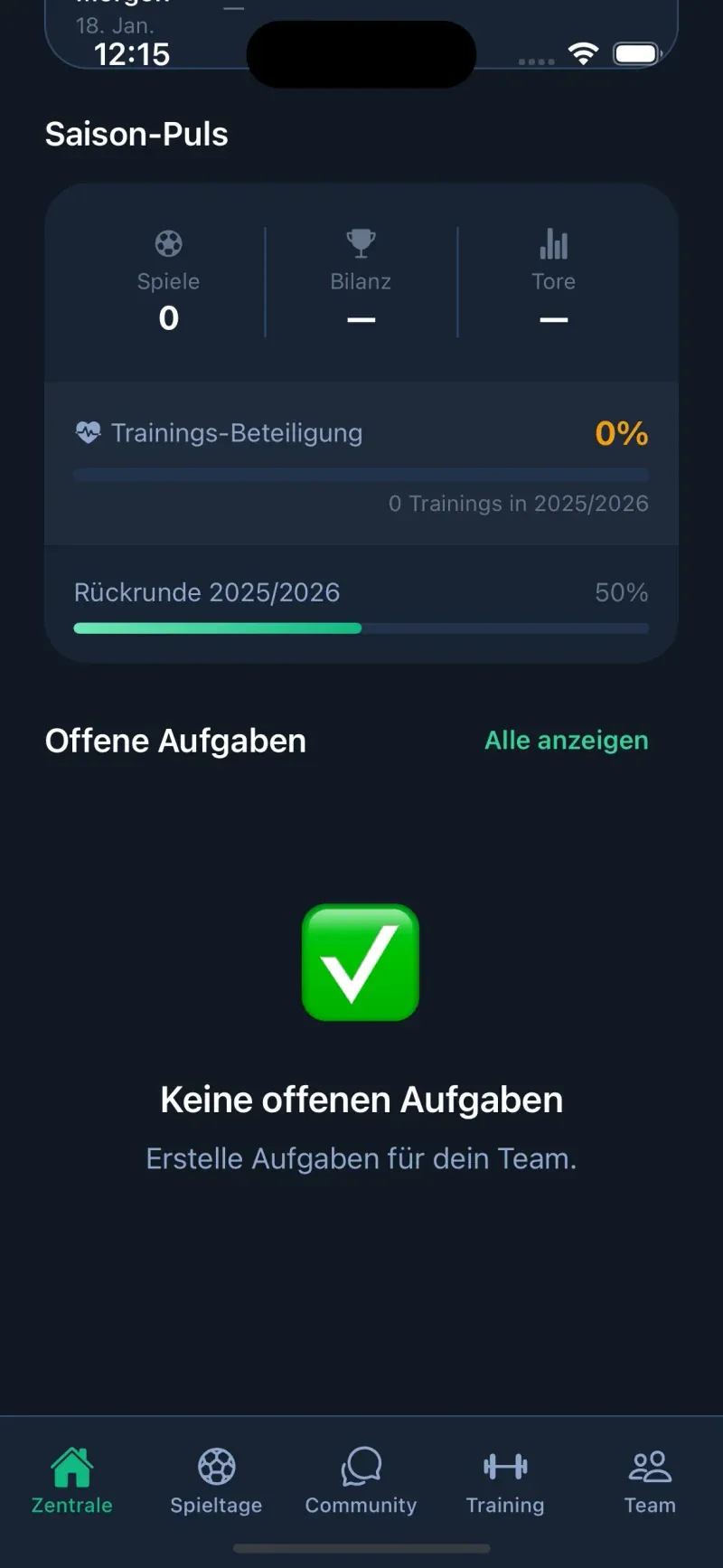Viewport: 723px width, 1568px height.
Task: Select the Zentrale home icon
Action: [71, 1466]
